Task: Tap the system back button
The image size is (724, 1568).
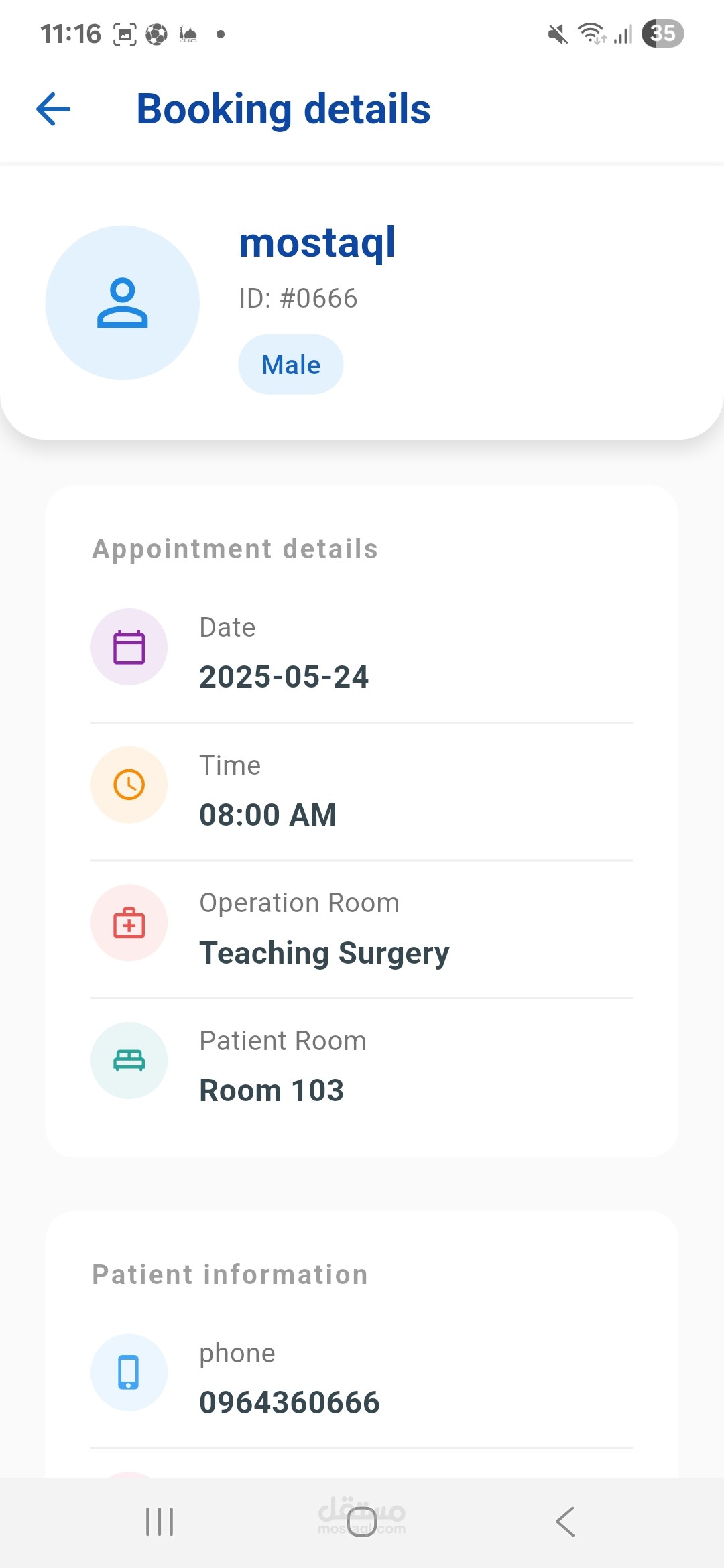Action: (565, 1521)
